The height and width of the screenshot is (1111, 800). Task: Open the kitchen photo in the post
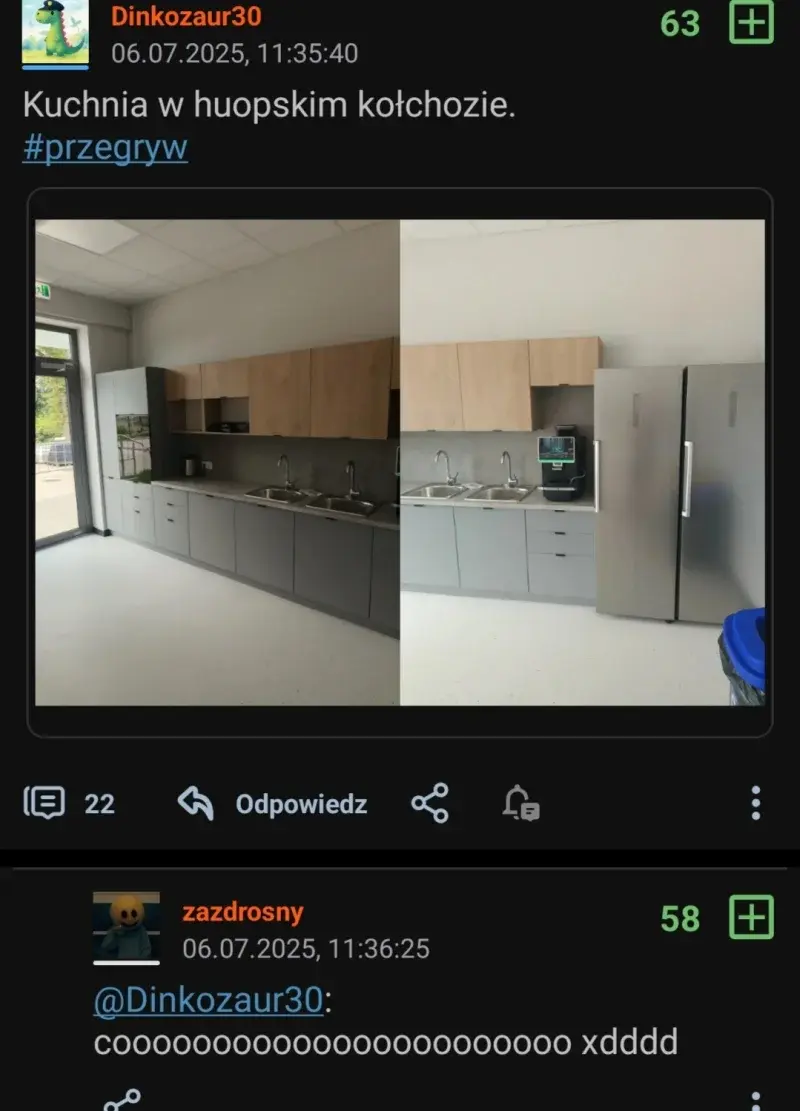coord(400,462)
